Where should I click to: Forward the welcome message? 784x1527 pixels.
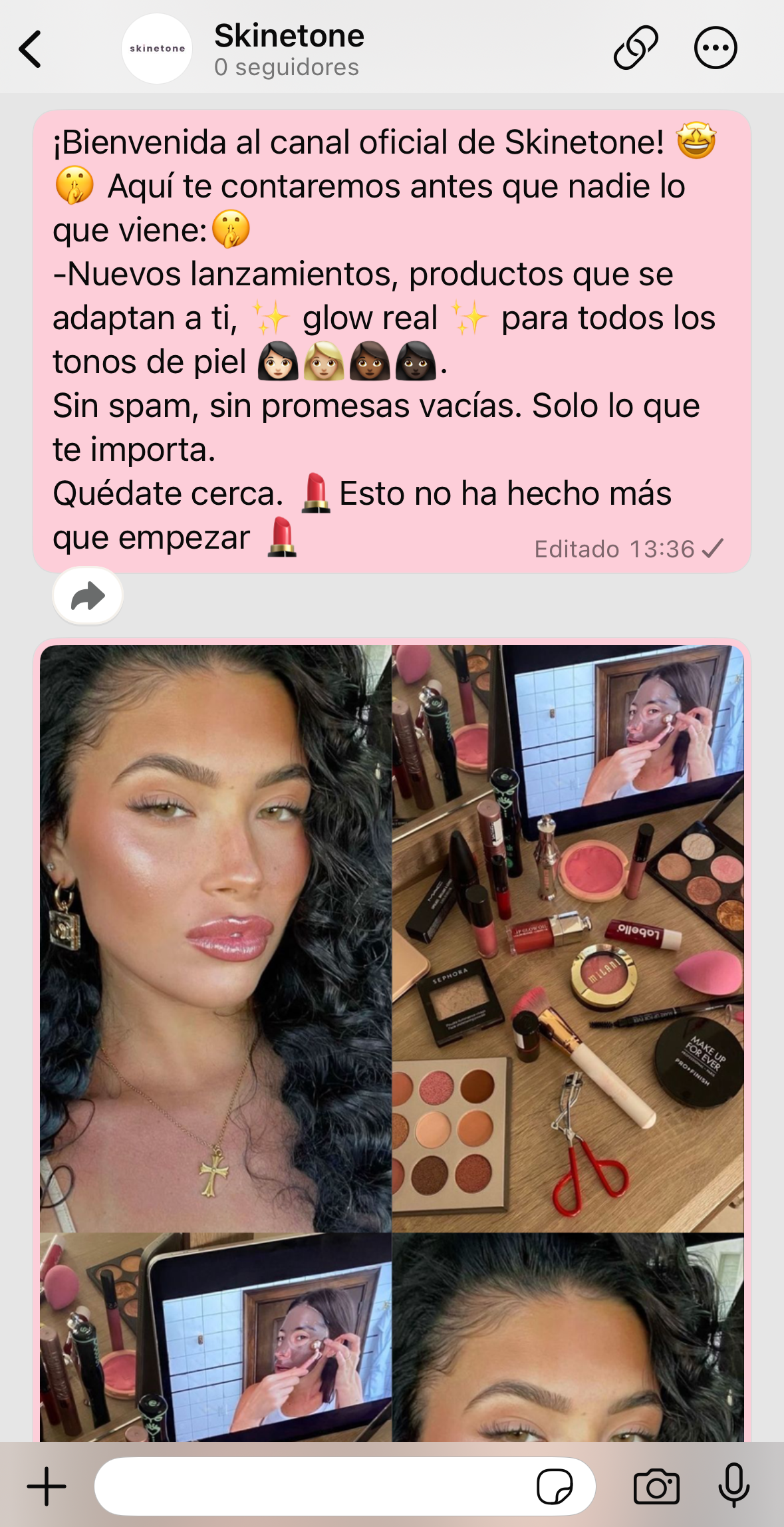pos(88,596)
